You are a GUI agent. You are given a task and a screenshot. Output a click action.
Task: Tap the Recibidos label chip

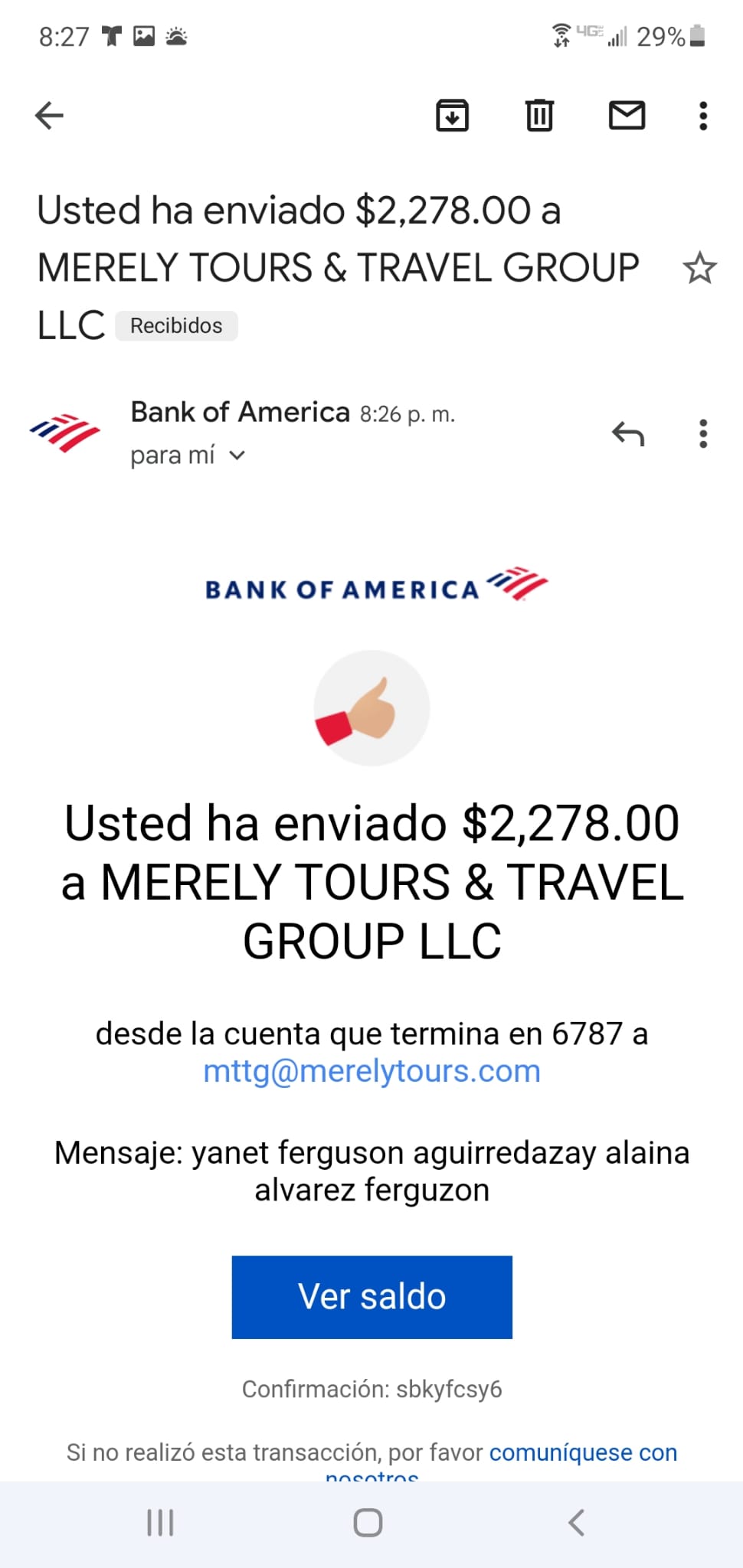pyautogui.click(x=176, y=325)
